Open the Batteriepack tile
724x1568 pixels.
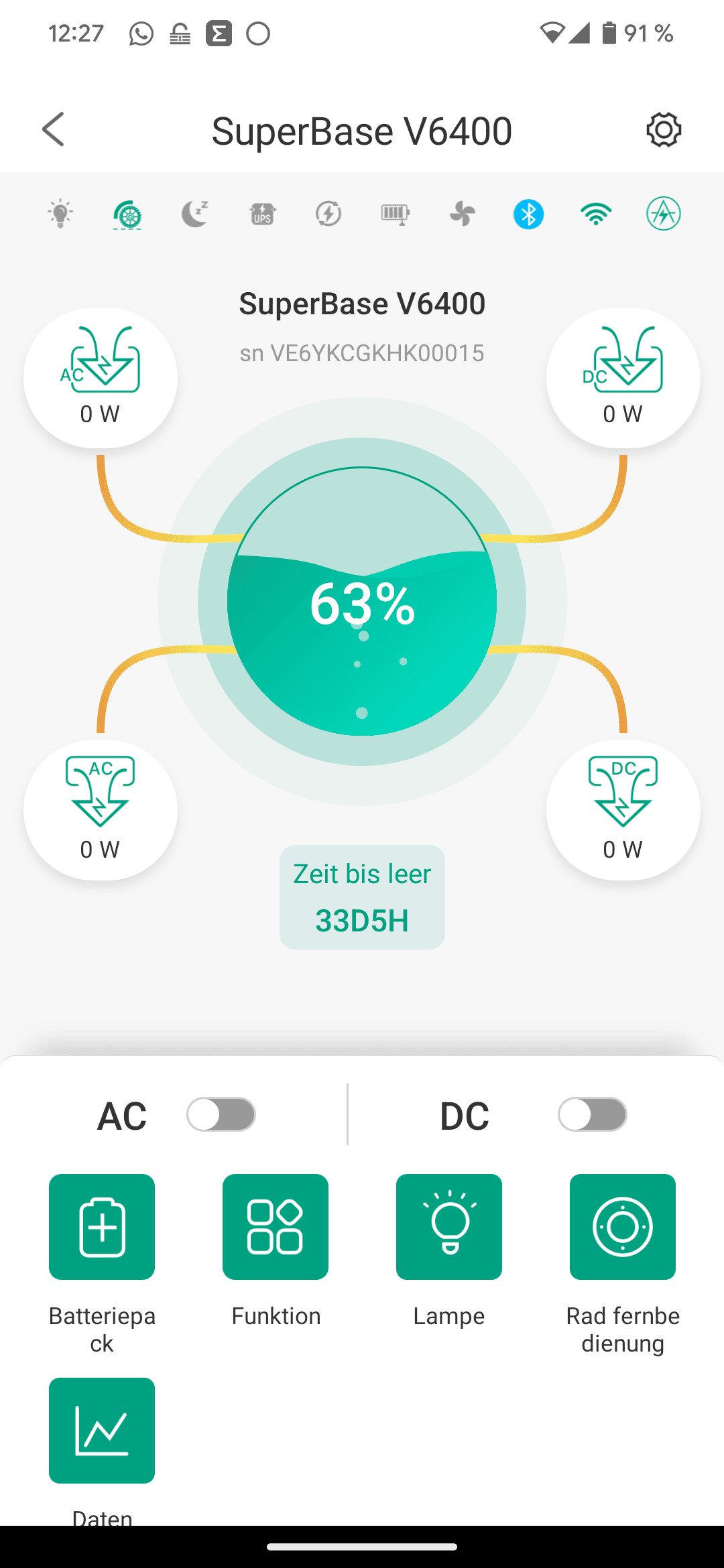coord(102,1227)
